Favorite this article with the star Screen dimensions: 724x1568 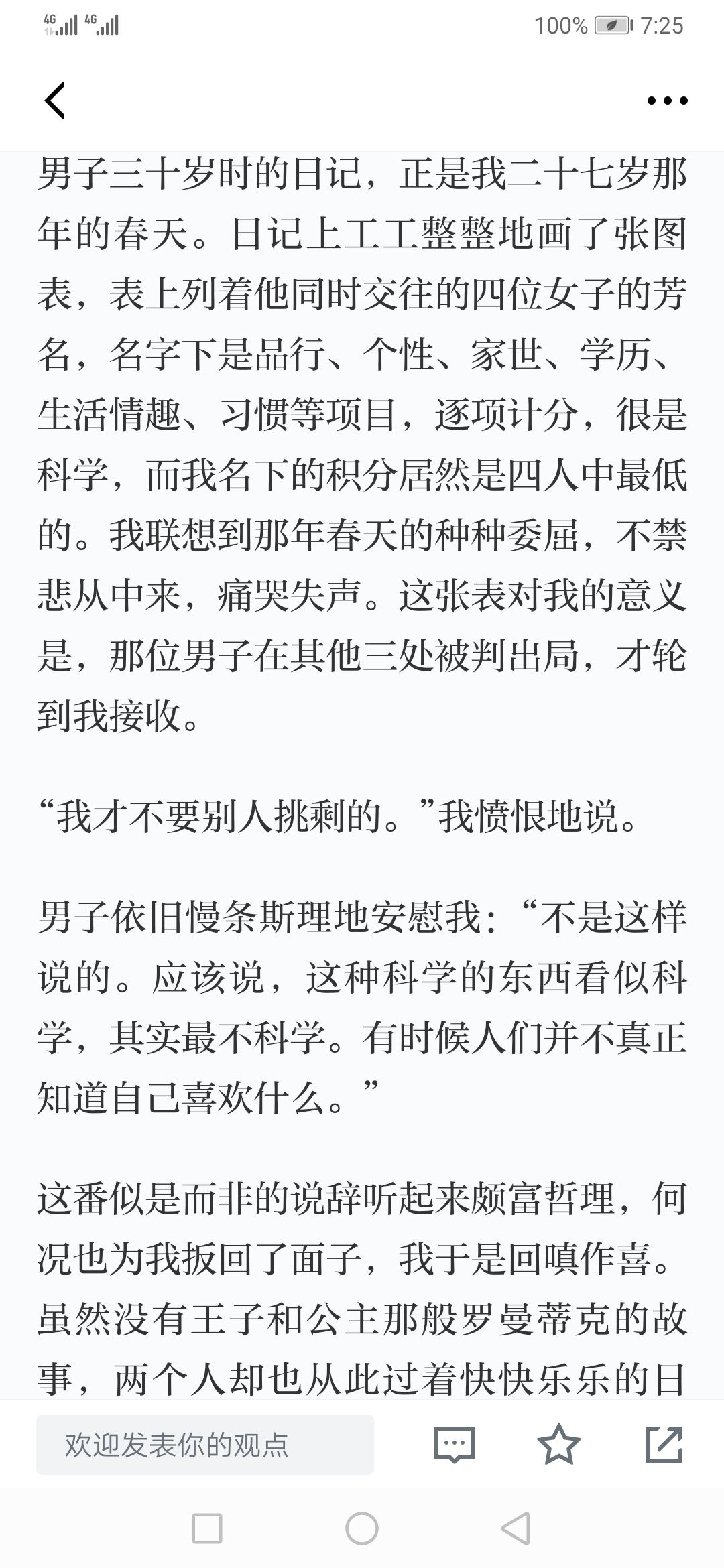point(559,1444)
